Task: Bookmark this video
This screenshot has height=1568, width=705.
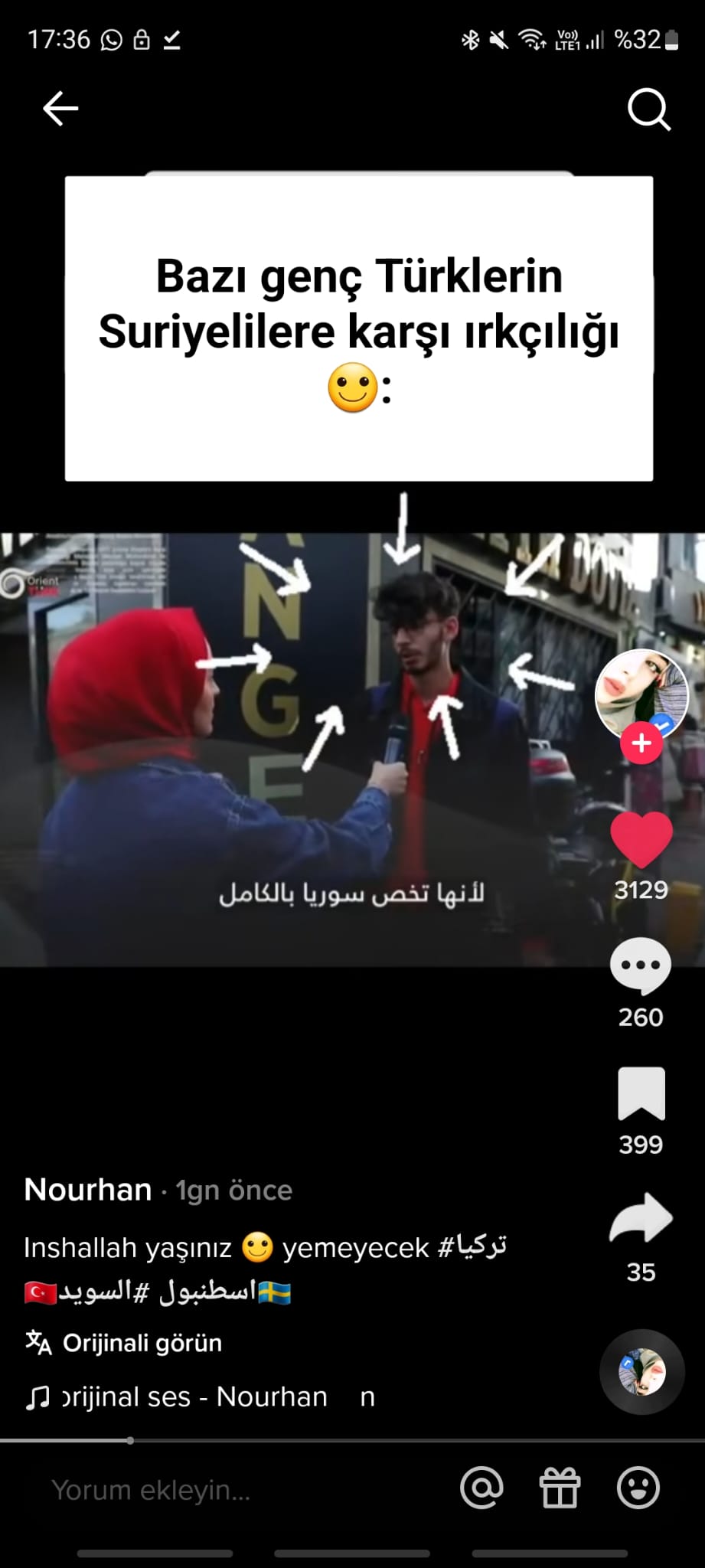Action: coord(641,1093)
